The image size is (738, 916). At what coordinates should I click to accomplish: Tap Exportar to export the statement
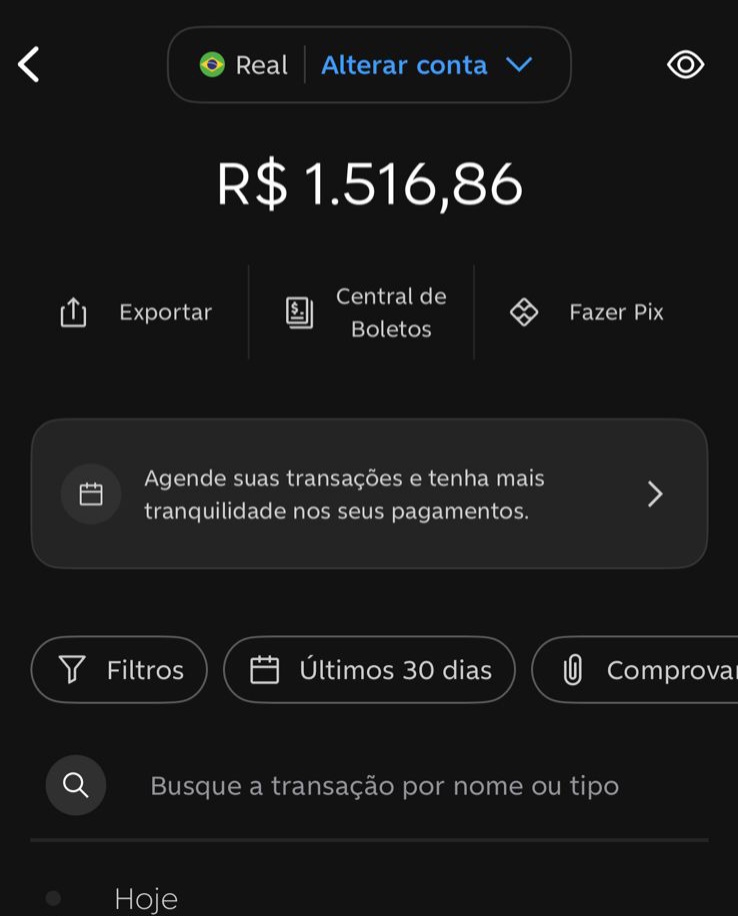coord(137,313)
